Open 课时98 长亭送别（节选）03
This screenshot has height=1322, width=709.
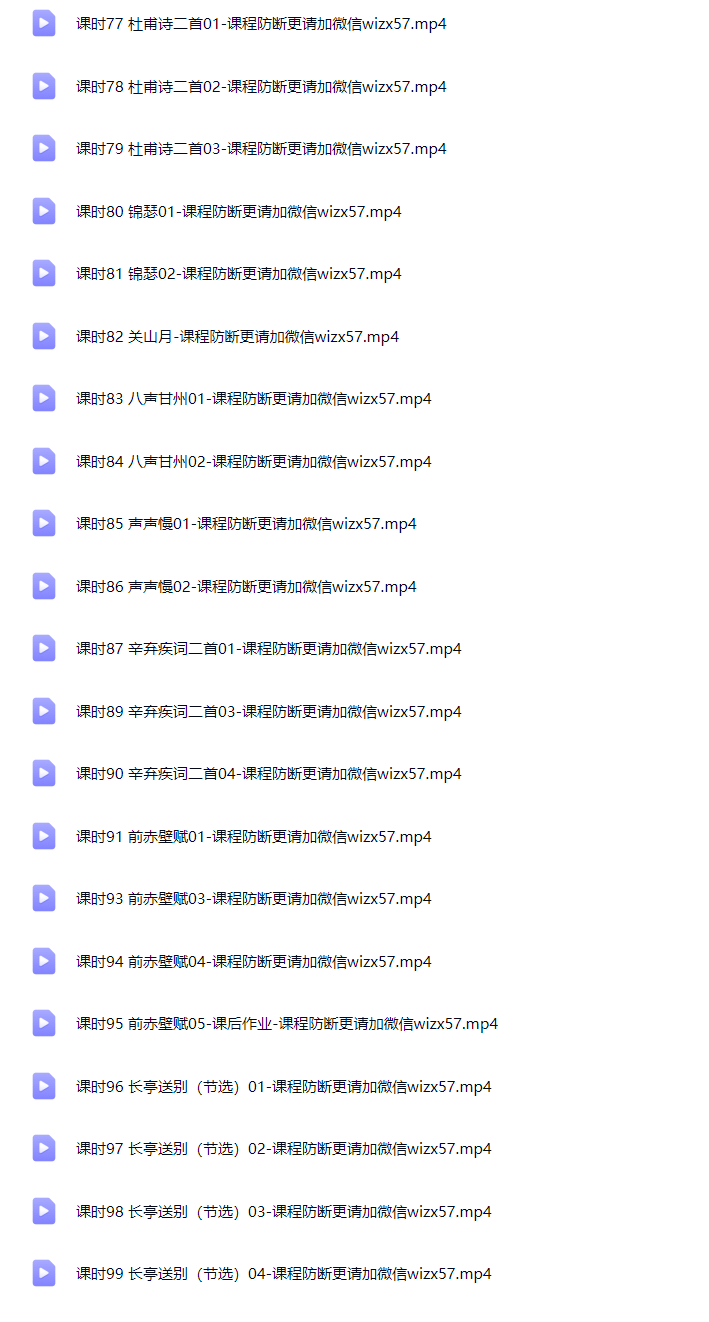point(284,1212)
